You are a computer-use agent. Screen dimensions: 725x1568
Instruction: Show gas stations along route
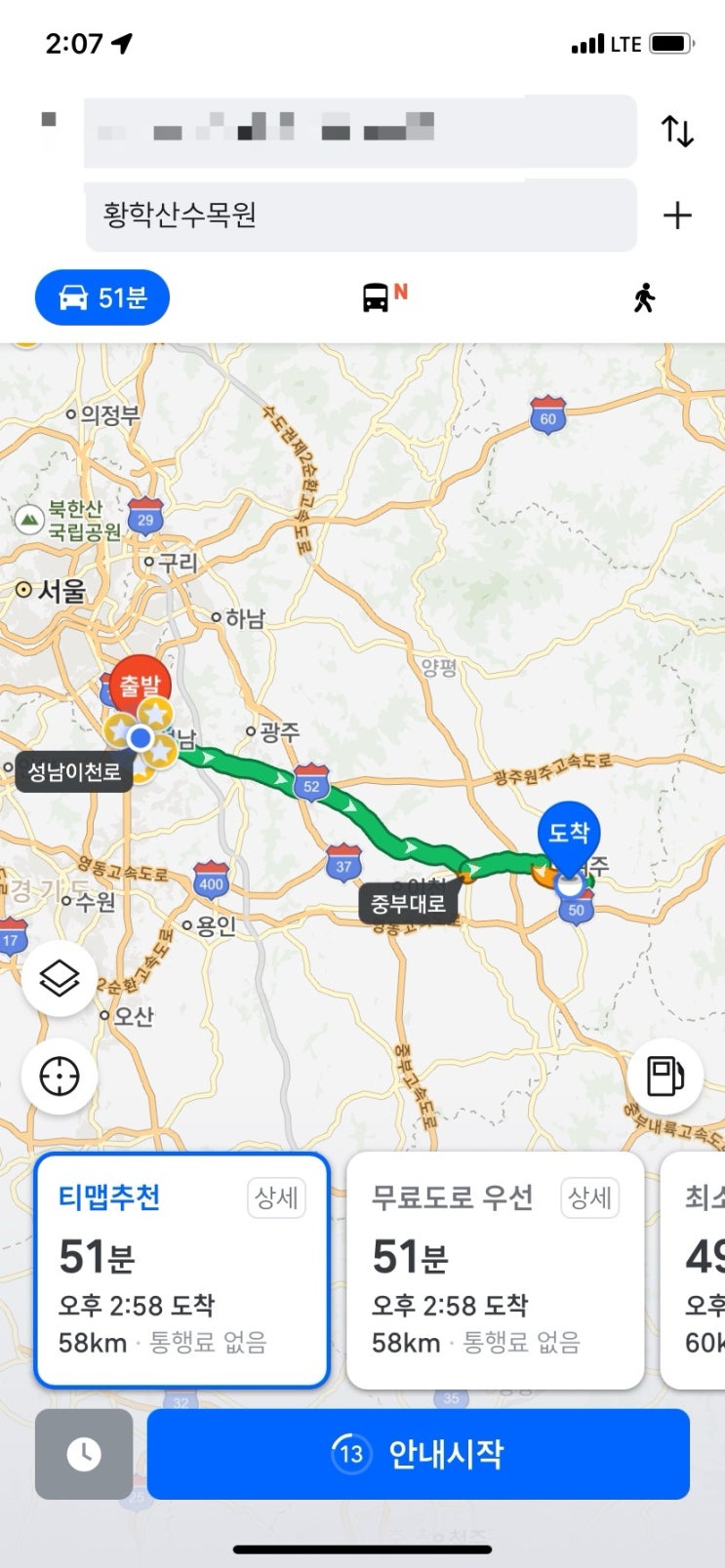coord(665,1077)
